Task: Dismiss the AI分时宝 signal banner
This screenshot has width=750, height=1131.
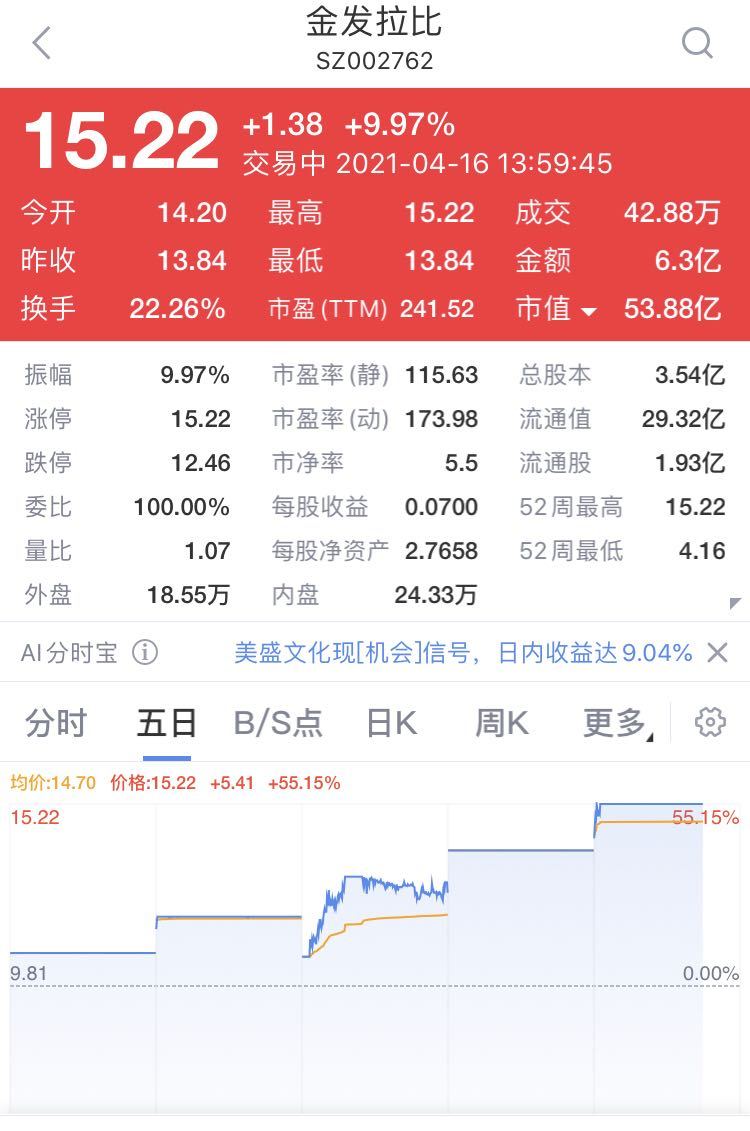Action: click(x=717, y=653)
